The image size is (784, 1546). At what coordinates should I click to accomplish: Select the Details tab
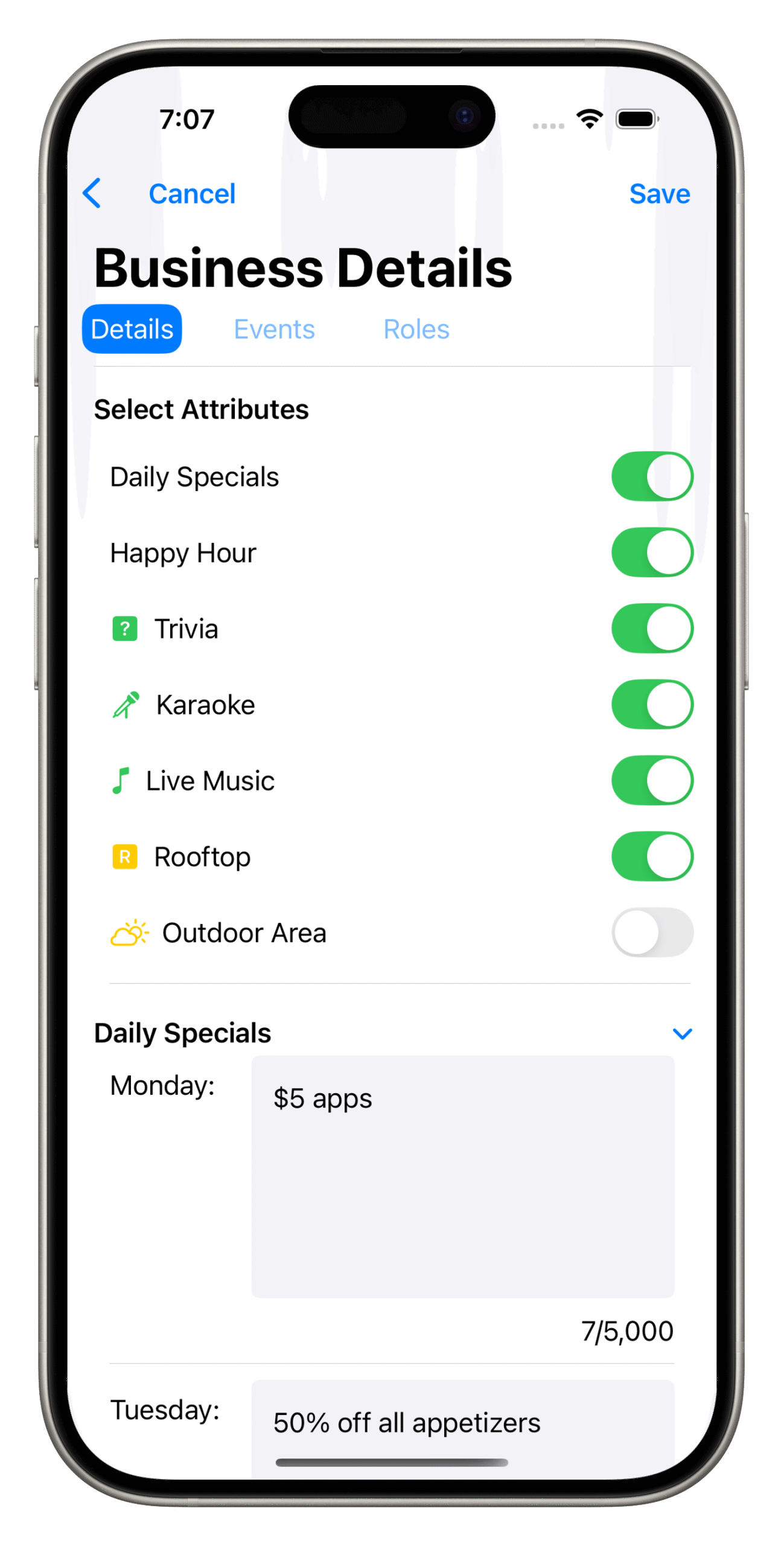coord(132,330)
